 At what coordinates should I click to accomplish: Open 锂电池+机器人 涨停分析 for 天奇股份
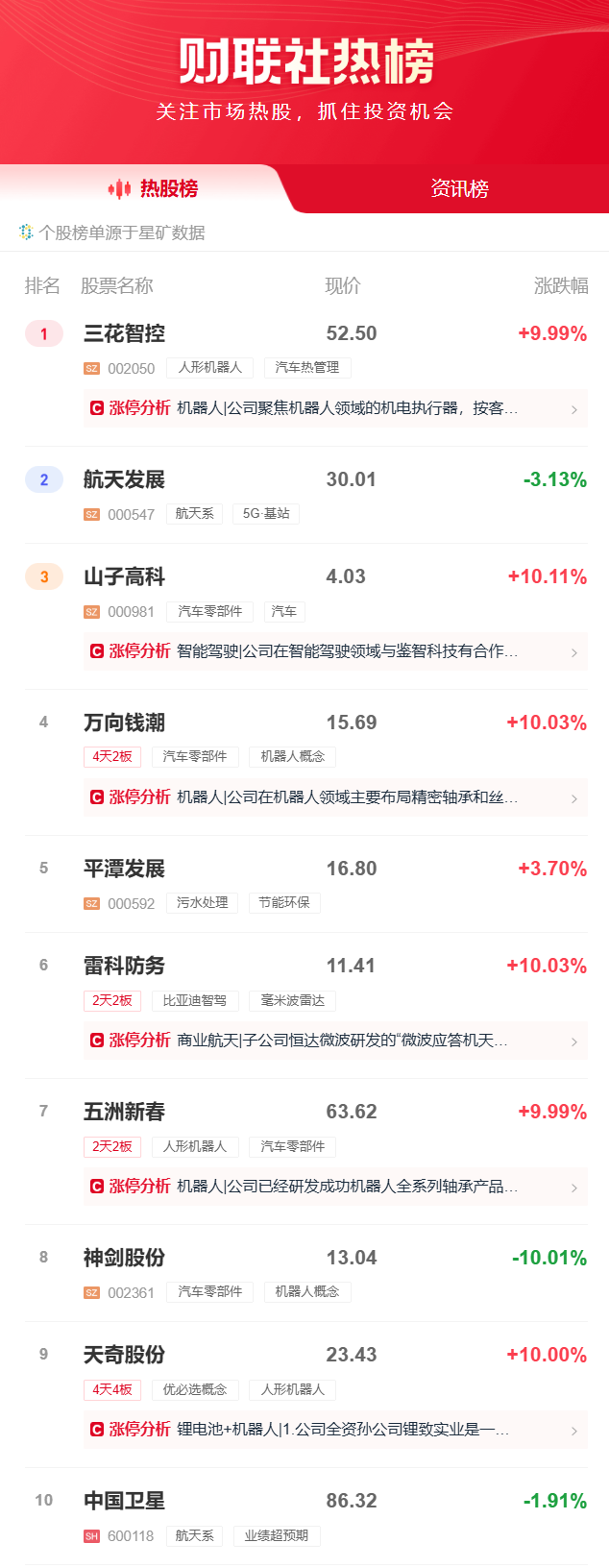[334, 1430]
